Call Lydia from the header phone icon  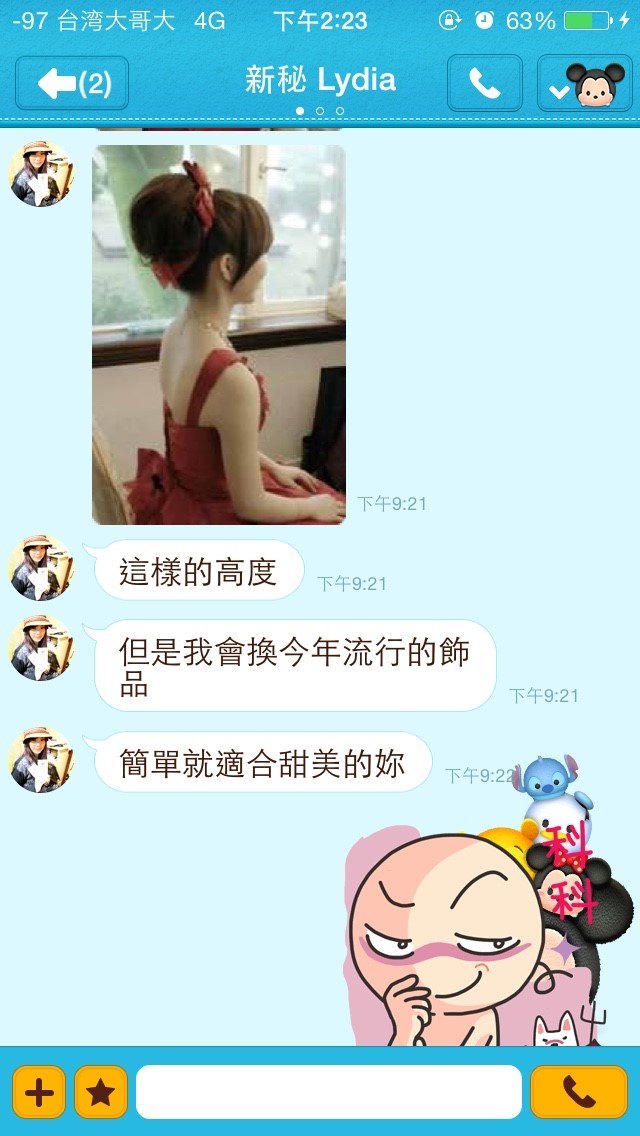(484, 83)
